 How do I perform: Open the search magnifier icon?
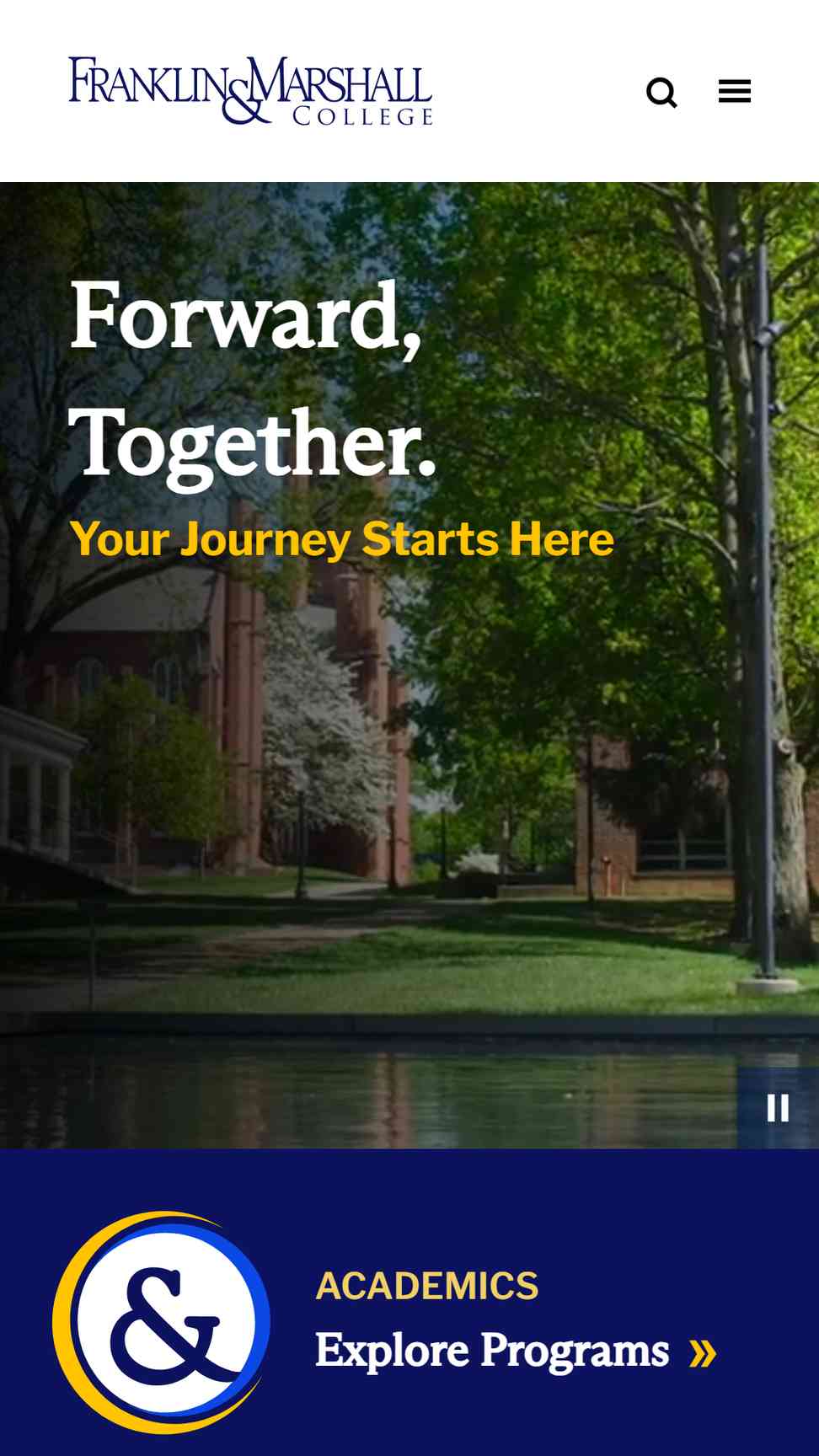[x=661, y=92]
